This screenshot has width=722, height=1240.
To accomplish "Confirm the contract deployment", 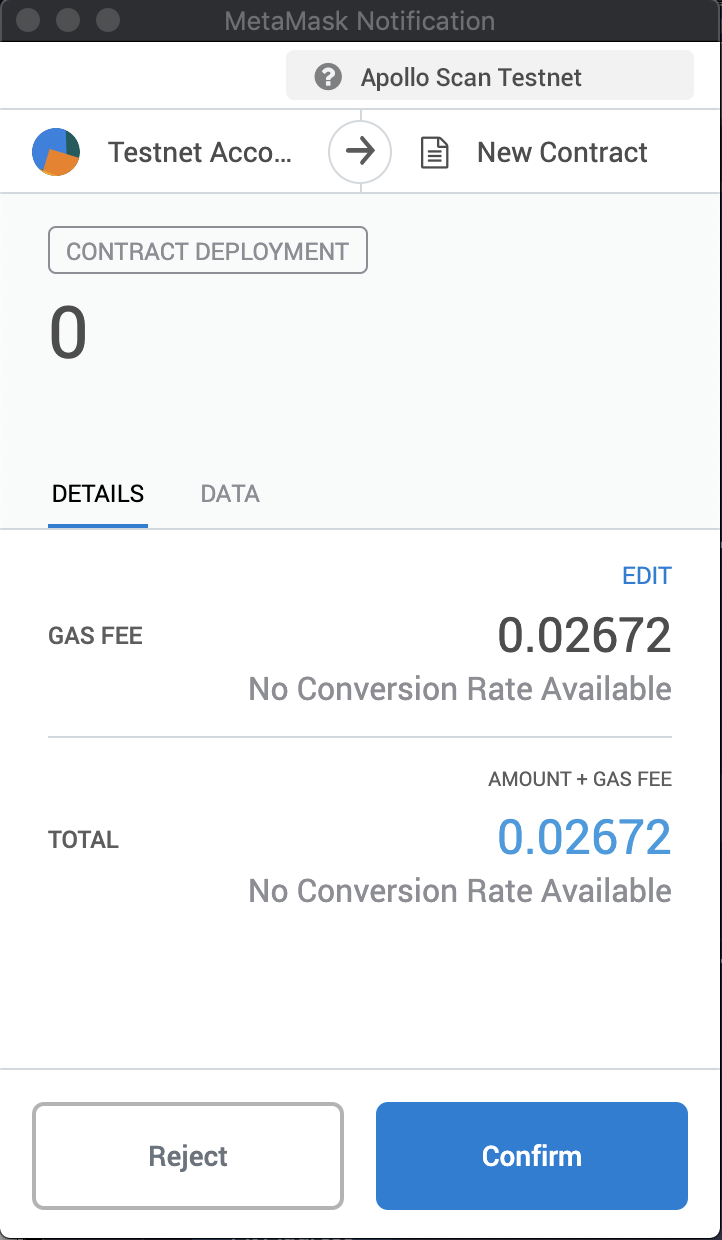I will click(531, 1156).
